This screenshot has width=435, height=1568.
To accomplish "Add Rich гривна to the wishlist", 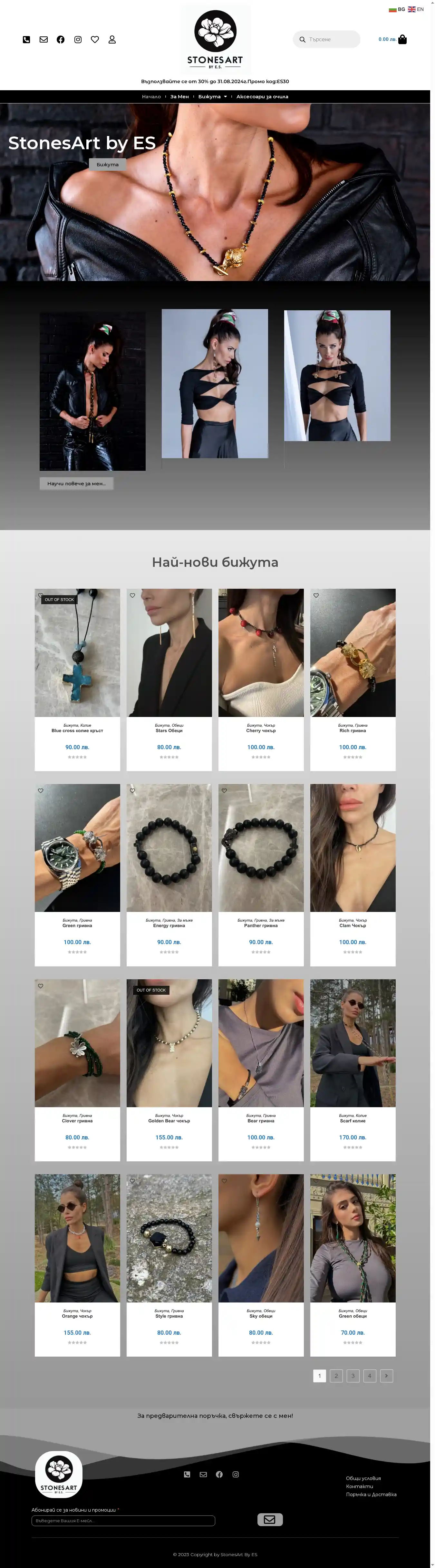I will click(x=316, y=595).
